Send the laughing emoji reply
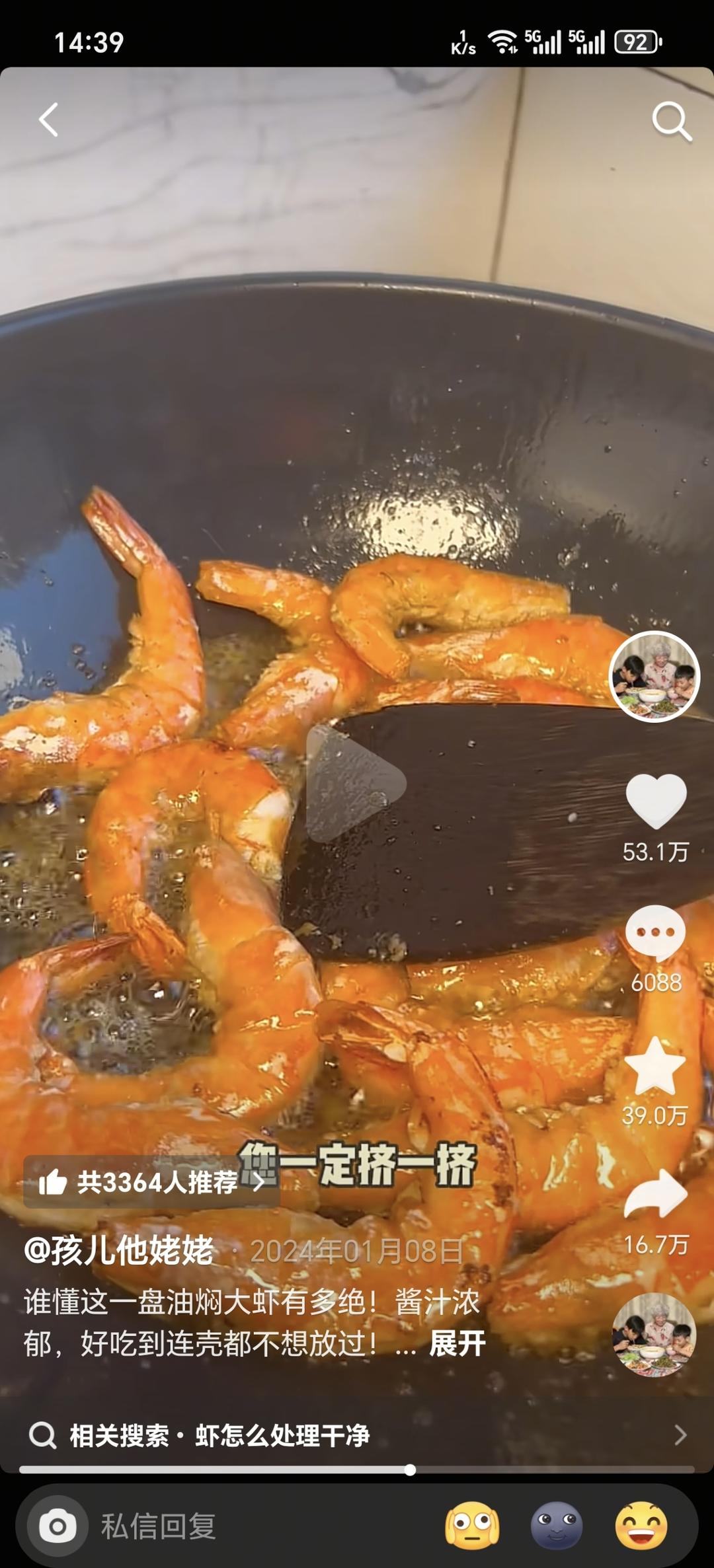This screenshot has width=714, height=1568. (x=641, y=1526)
